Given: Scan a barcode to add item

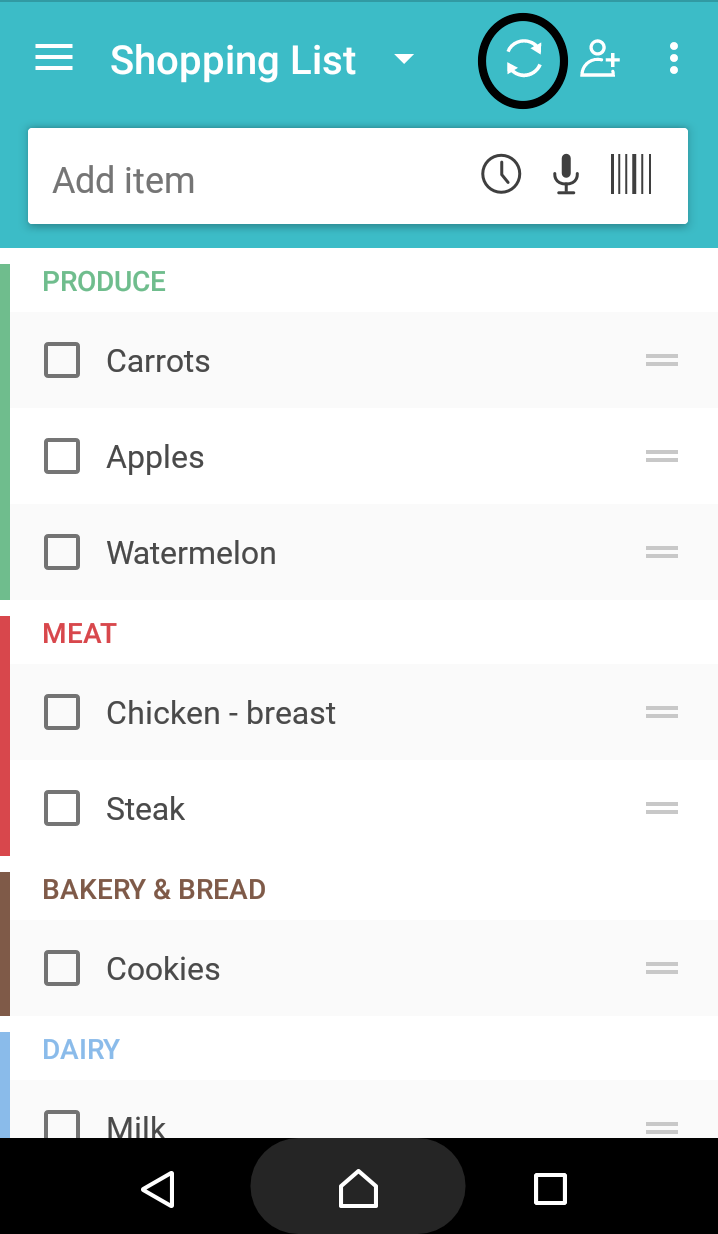Looking at the screenshot, I should click(631, 175).
